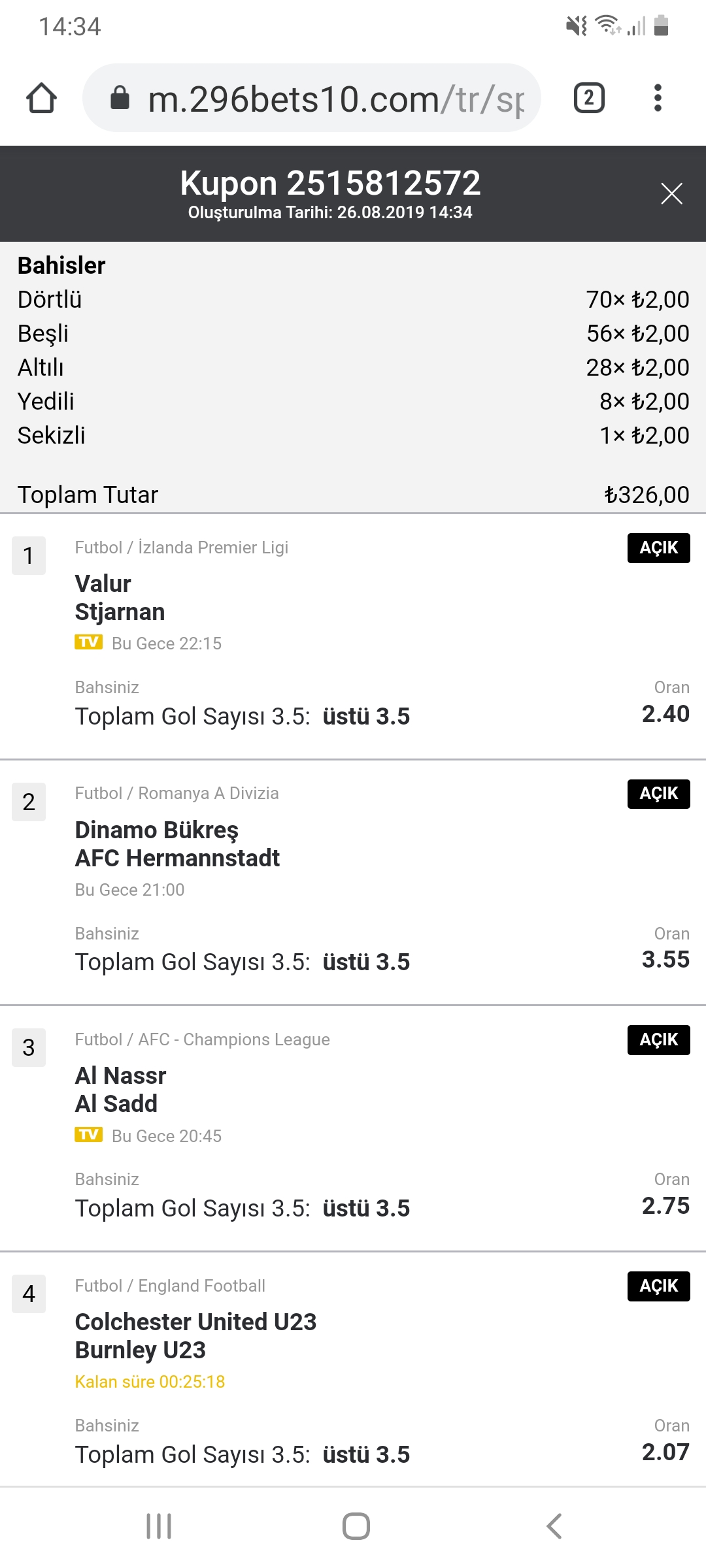Go to the browser home page
The height and width of the screenshot is (1568, 706).
(41, 98)
